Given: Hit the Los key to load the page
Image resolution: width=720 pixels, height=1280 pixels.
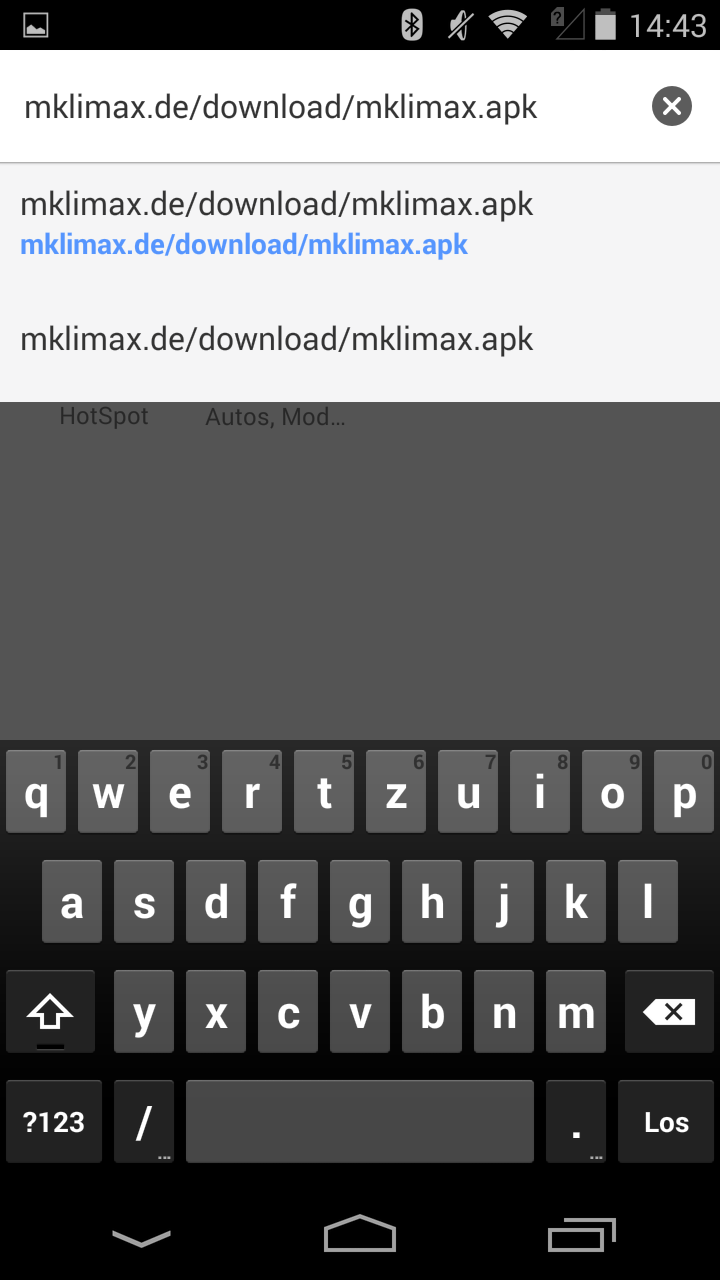Looking at the screenshot, I should [666, 1122].
